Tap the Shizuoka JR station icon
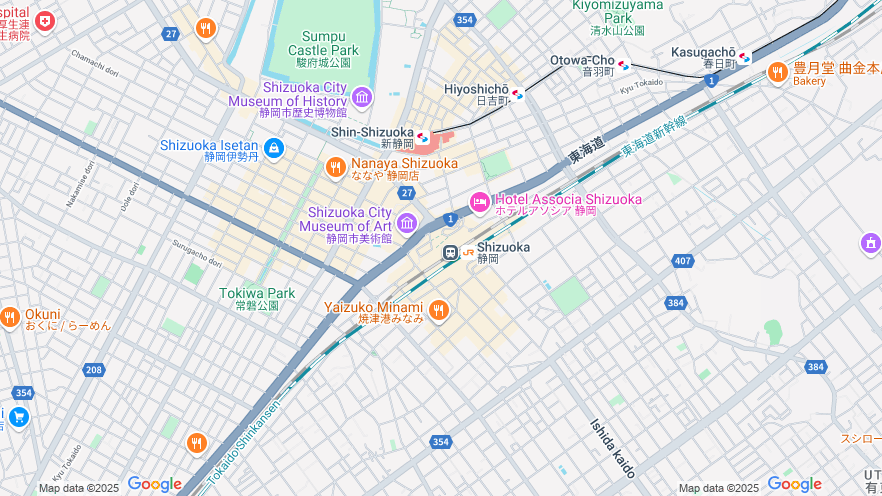Screen dimensions: 882x496 pos(452,252)
